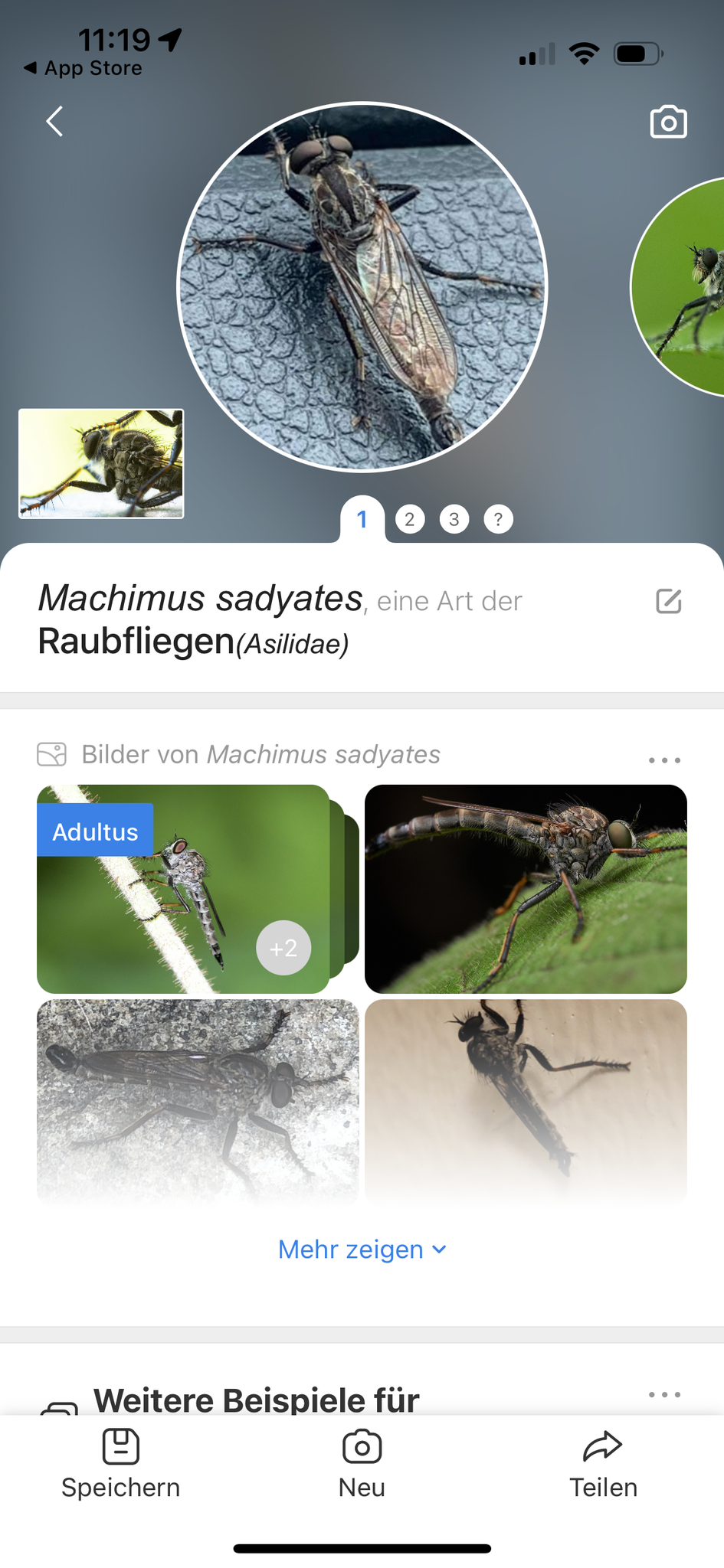Switch to result number 2
The image size is (724, 1568).
pyautogui.click(x=410, y=520)
